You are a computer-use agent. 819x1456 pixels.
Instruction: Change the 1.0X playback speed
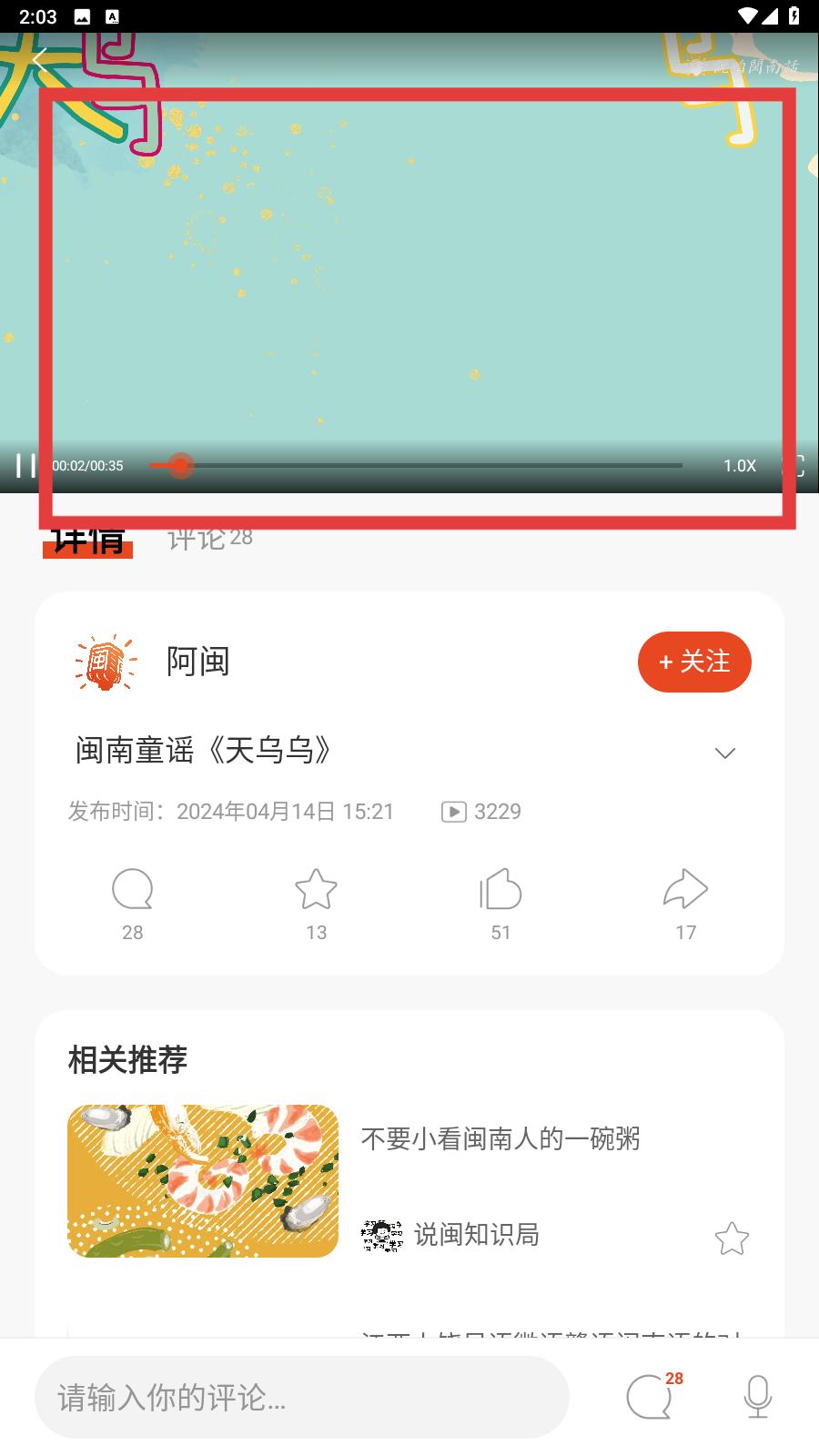(739, 465)
